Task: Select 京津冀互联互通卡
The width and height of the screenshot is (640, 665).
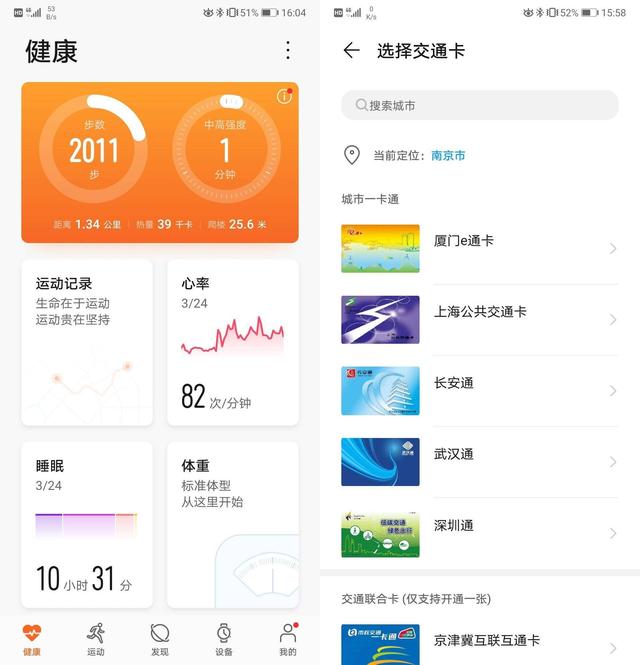Action: click(480, 642)
